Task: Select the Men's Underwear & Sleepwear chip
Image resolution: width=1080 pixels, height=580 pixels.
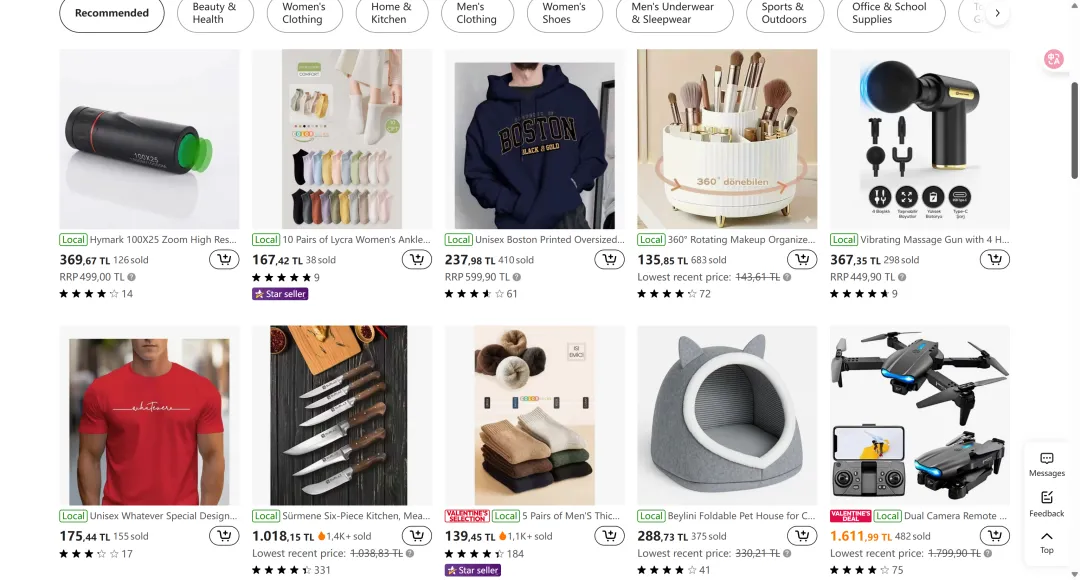Action: [672, 13]
